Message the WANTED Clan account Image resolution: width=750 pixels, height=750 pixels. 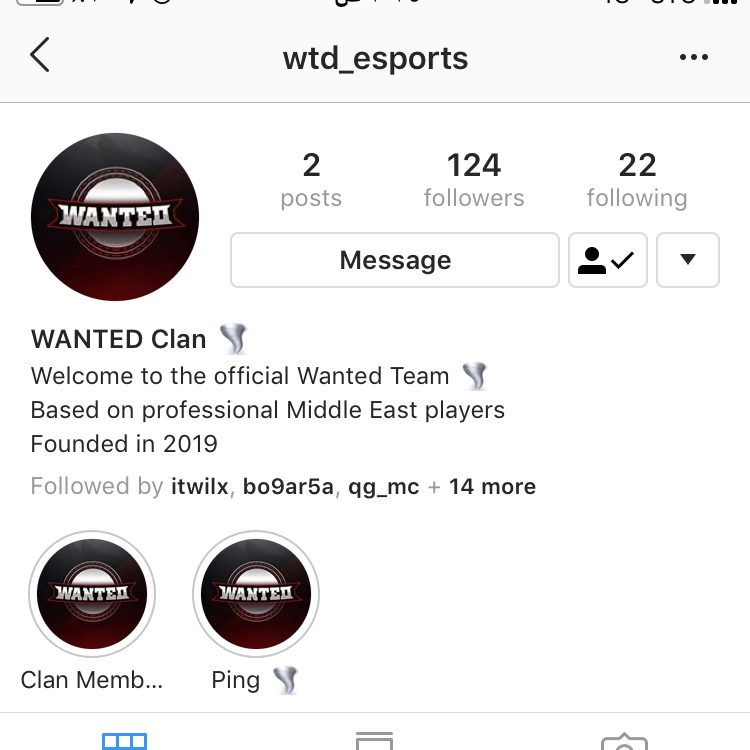click(395, 260)
